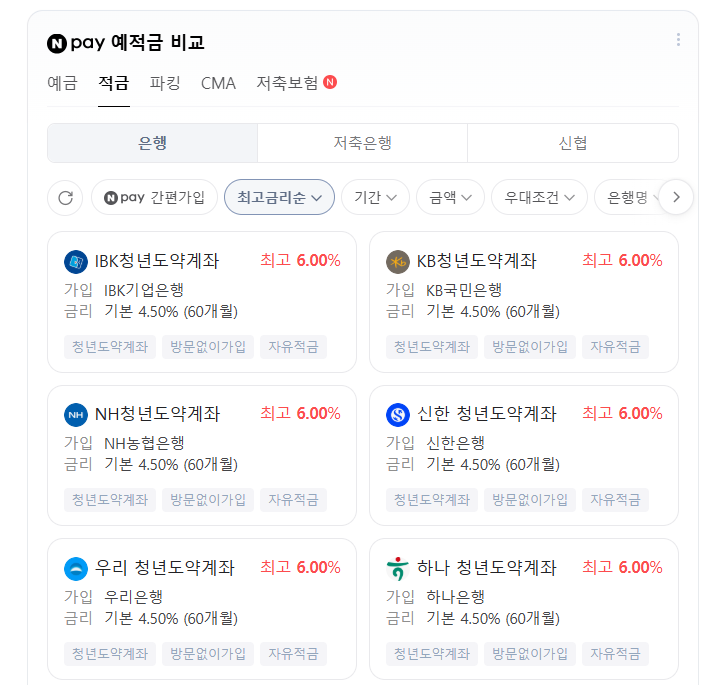Viewport: 719px width, 685px height.
Task: Switch to the 신협 segment
Action: pyautogui.click(x=573, y=143)
